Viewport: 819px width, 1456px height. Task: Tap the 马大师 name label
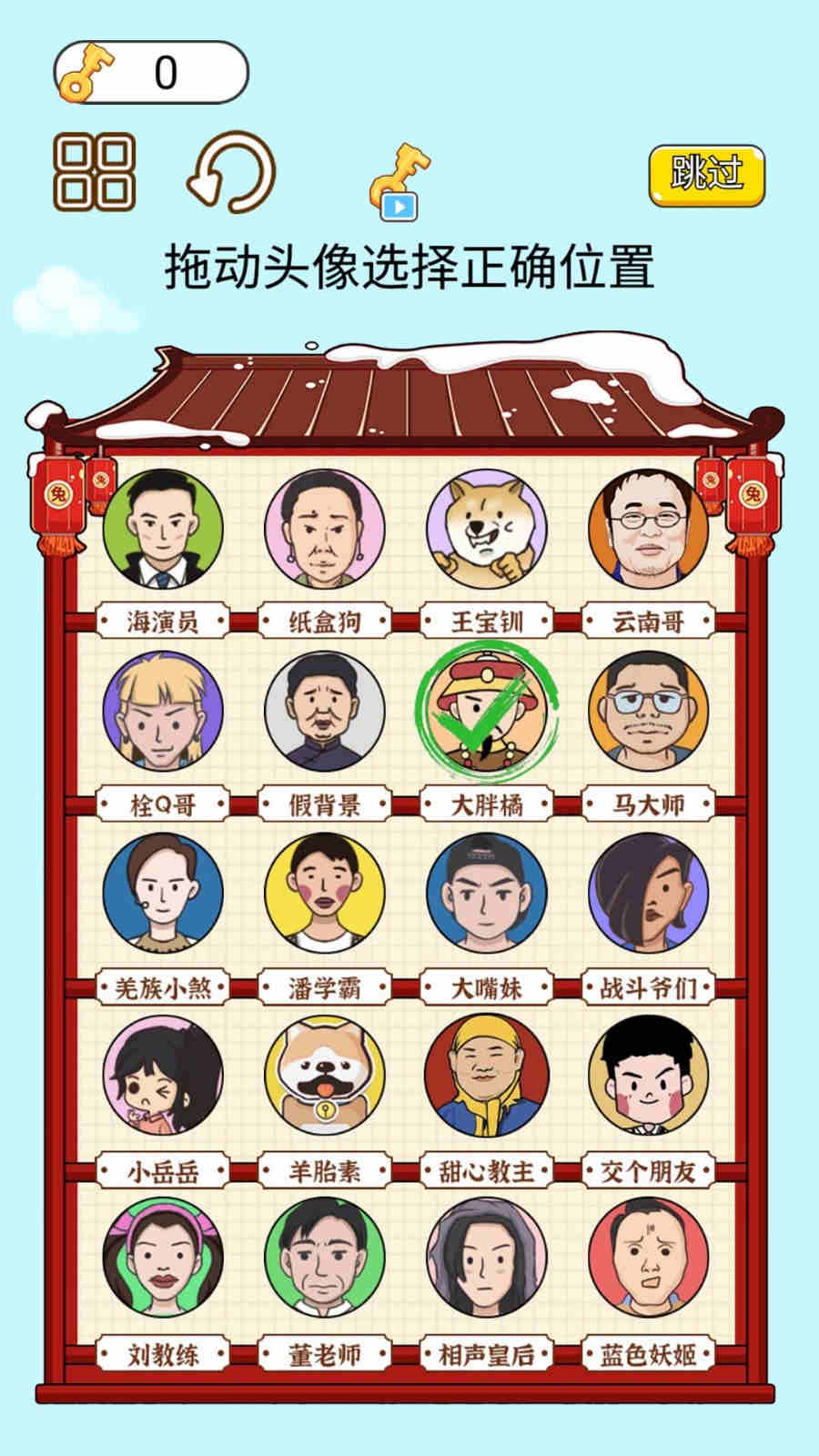point(648,804)
